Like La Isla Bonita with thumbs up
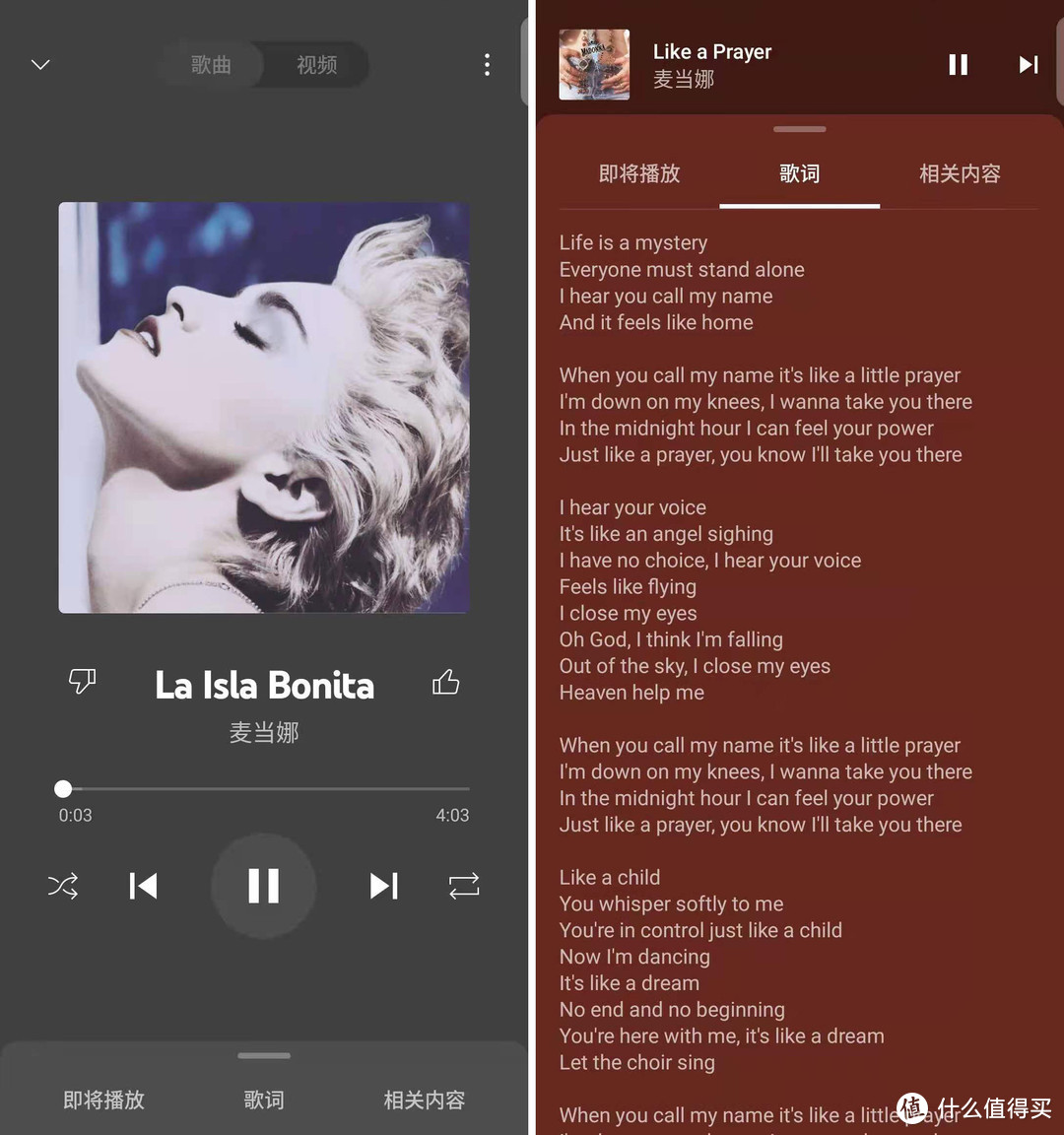1064x1135 pixels. pos(446,682)
